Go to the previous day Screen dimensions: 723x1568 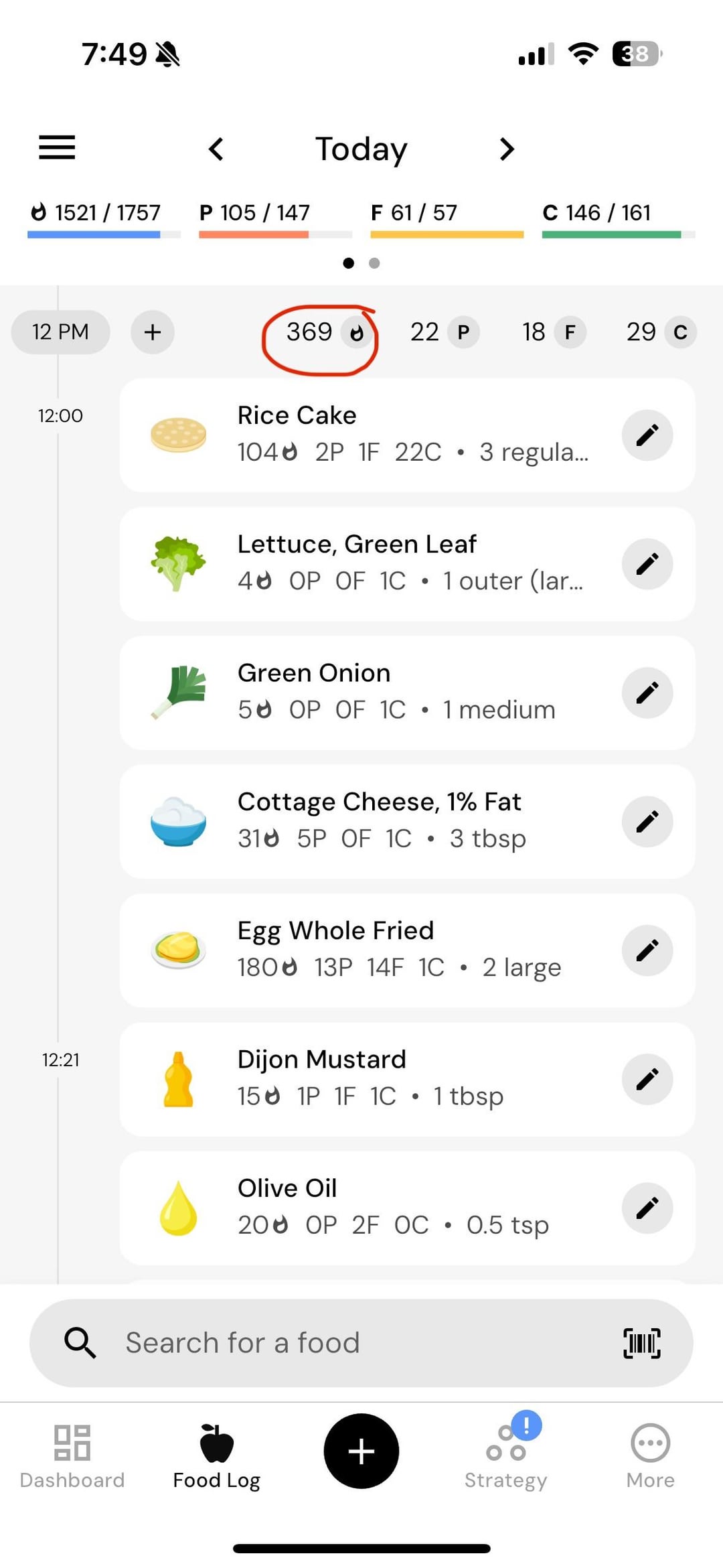(x=216, y=149)
